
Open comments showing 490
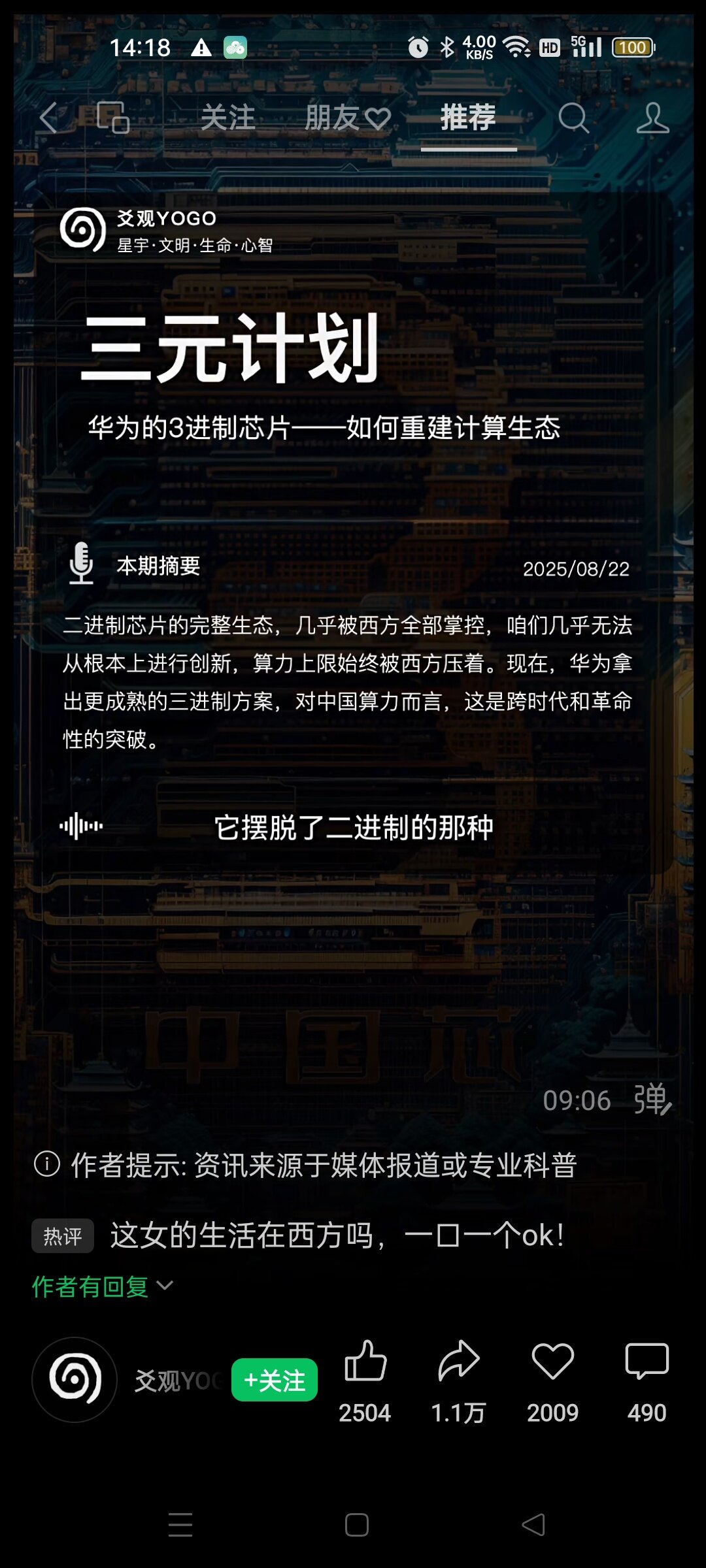click(647, 1362)
